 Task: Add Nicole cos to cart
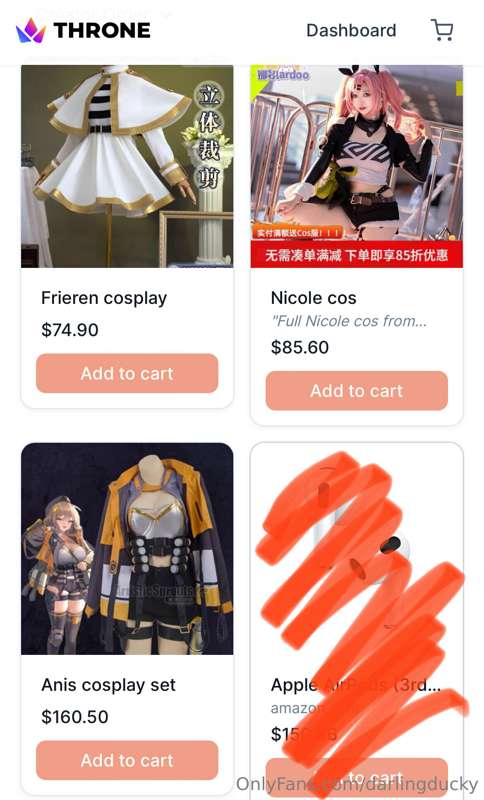tap(356, 391)
